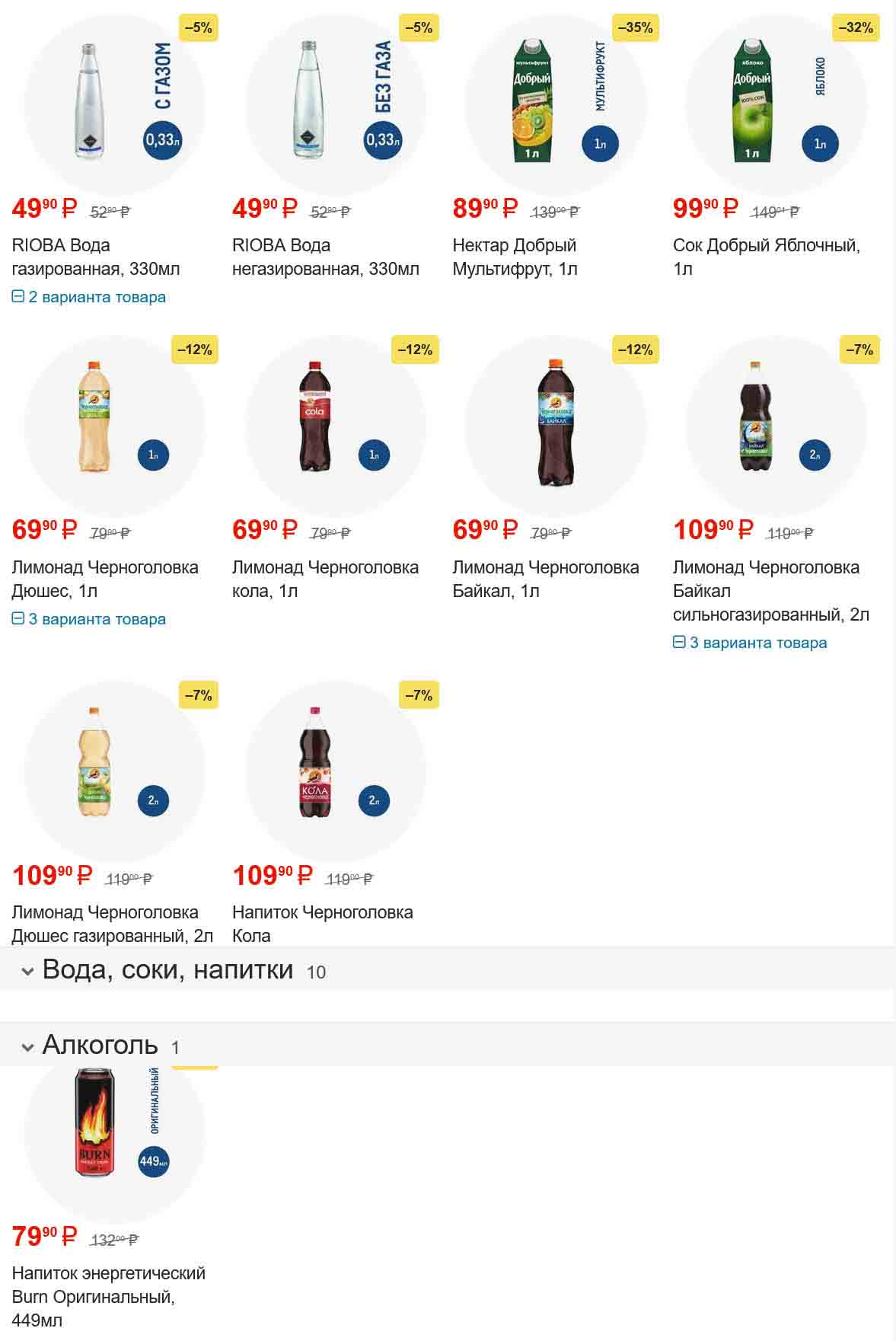896x1341 pixels.
Task: Expand 3 варианта товара under Дюшес 1л
Action: click(89, 619)
